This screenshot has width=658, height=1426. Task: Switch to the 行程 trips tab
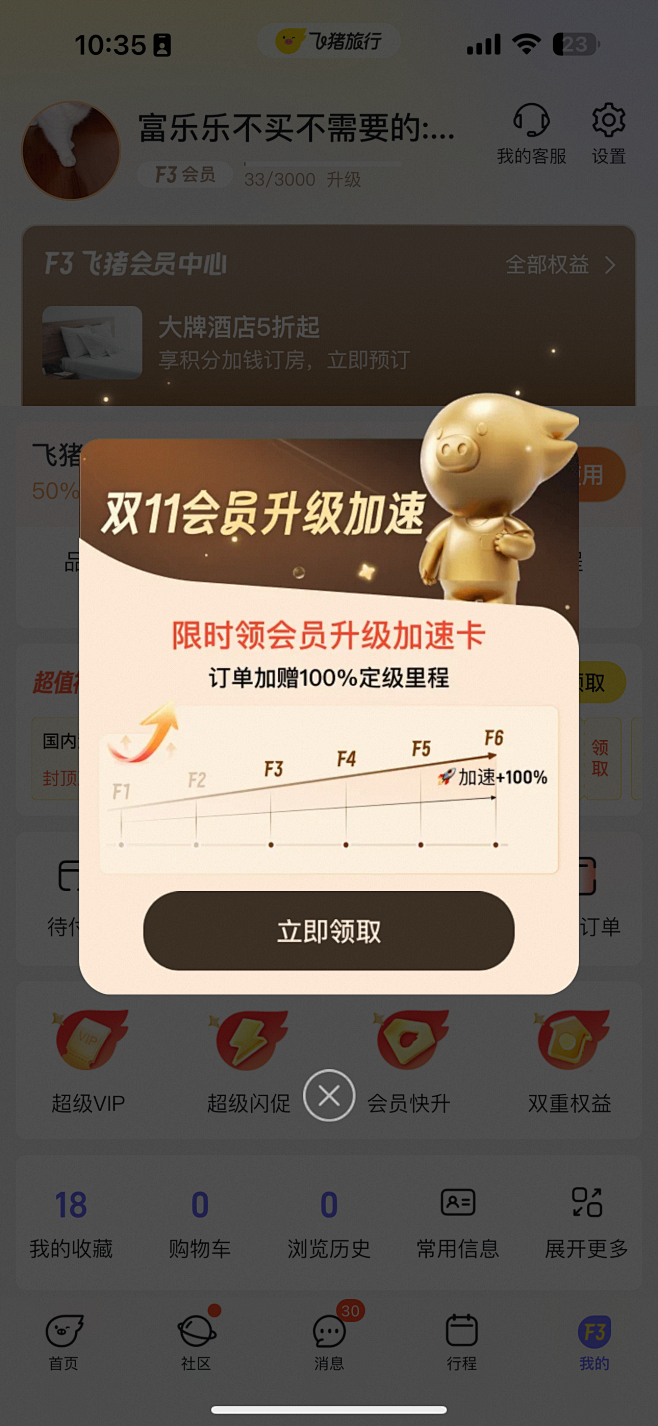tap(461, 1343)
